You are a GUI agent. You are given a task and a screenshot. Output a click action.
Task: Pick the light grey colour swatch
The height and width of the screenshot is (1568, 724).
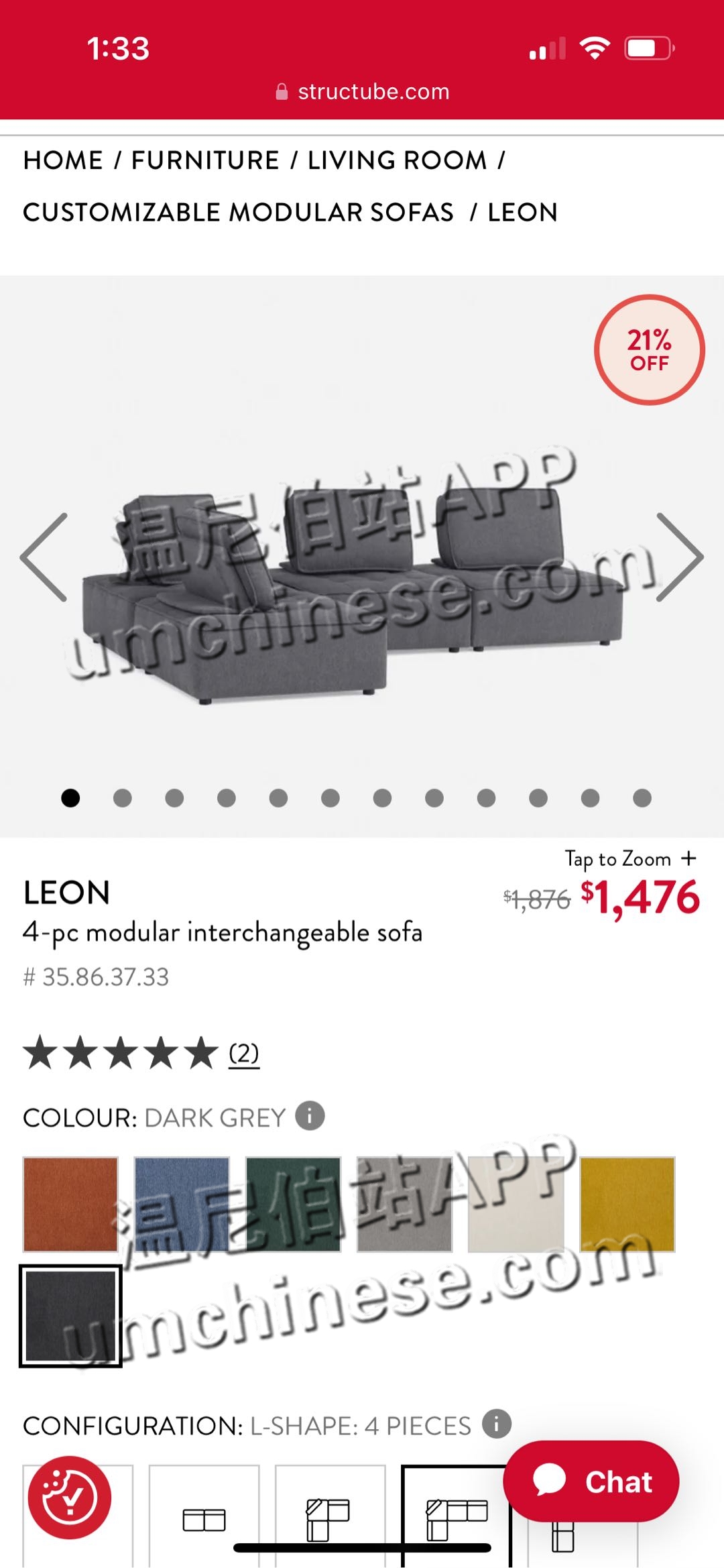404,1204
